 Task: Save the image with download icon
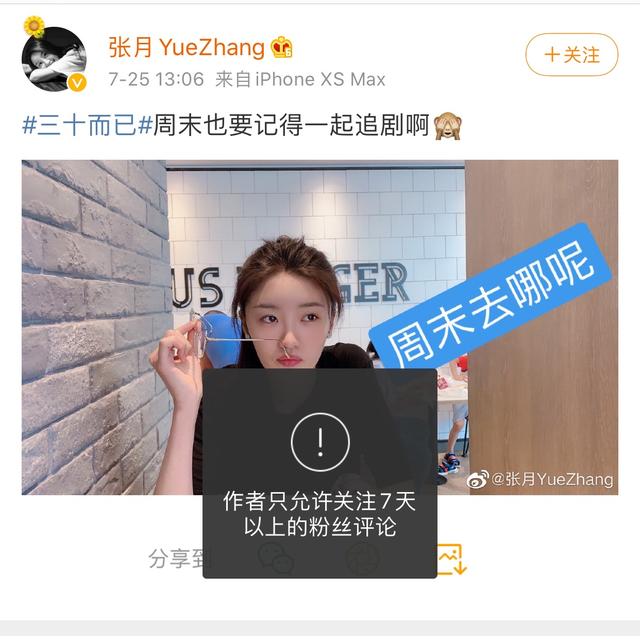click(x=449, y=558)
